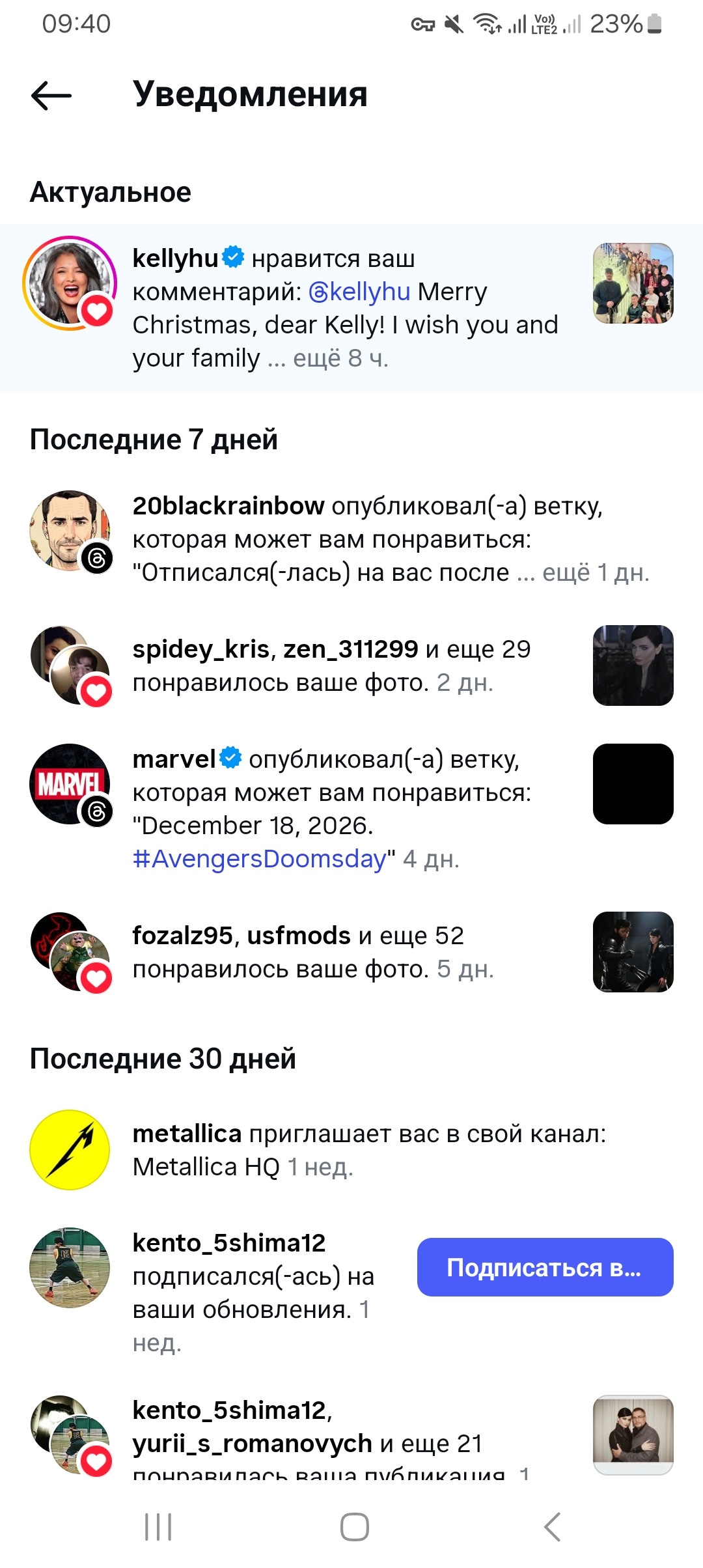Open the photo thumbnail liked by fozalz95
This screenshot has width=703, height=1568.
pos(633,952)
